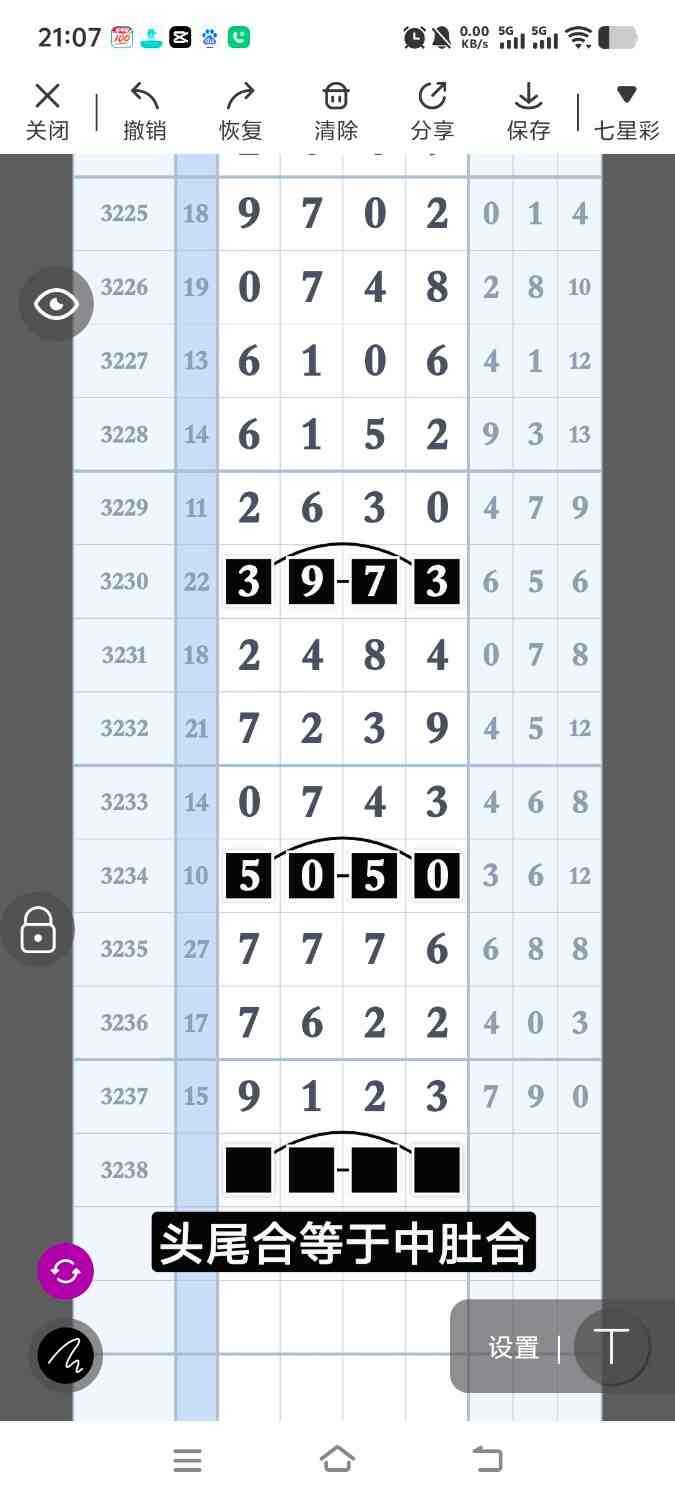Open the 七星彩 lottery dropdown
Viewport: 675px width, 1500px height.
pyautogui.click(x=626, y=111)
